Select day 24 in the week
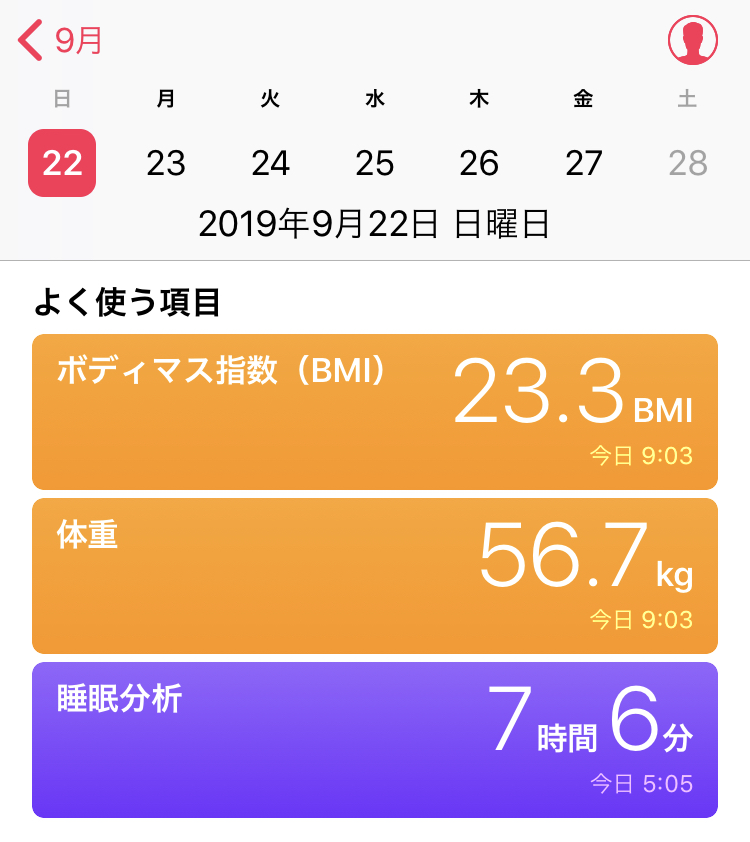This screenshot has height=842, width=750. [x=270, y=163]
